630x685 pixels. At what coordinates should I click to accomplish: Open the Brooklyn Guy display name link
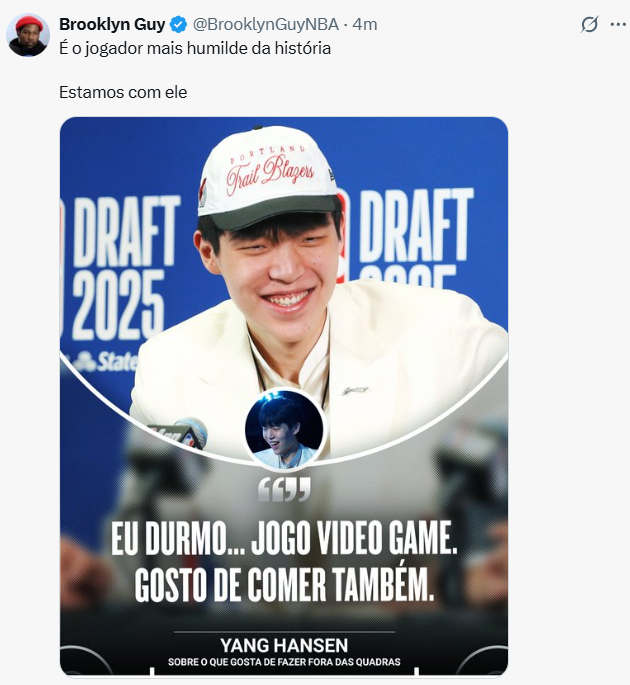pyautogui.click(x=112, y=24)
